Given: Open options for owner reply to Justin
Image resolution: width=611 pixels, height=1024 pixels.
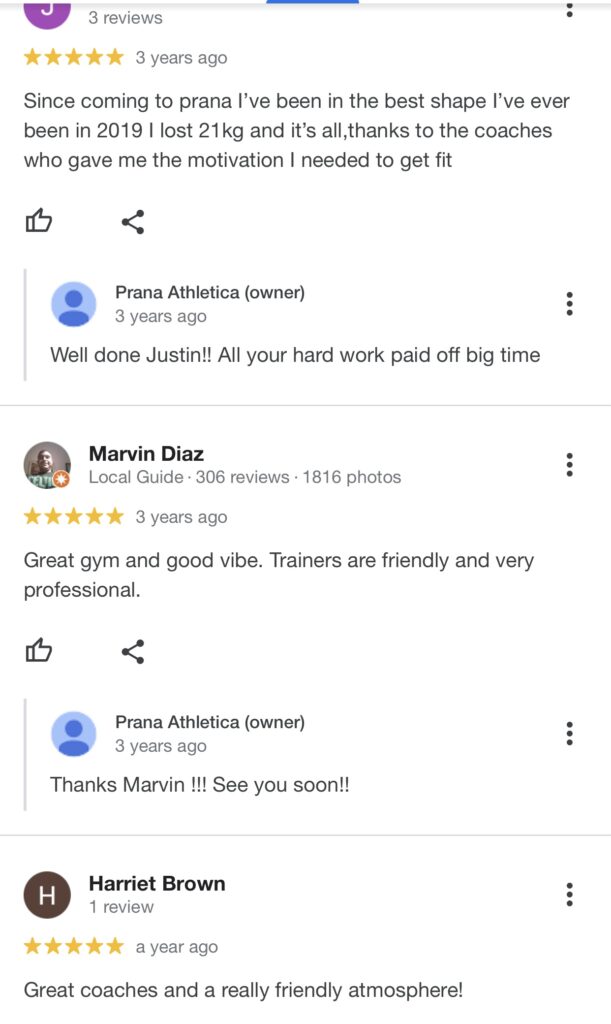Looking at the screenshot, I should click(x=569, y=304).
